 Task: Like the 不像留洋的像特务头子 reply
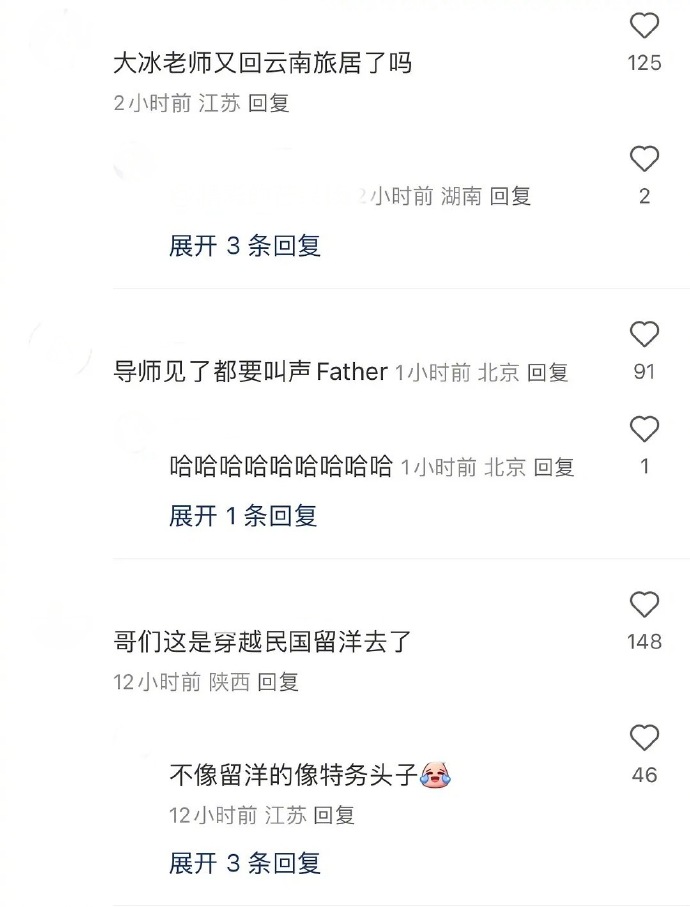(x=644, y=738)
